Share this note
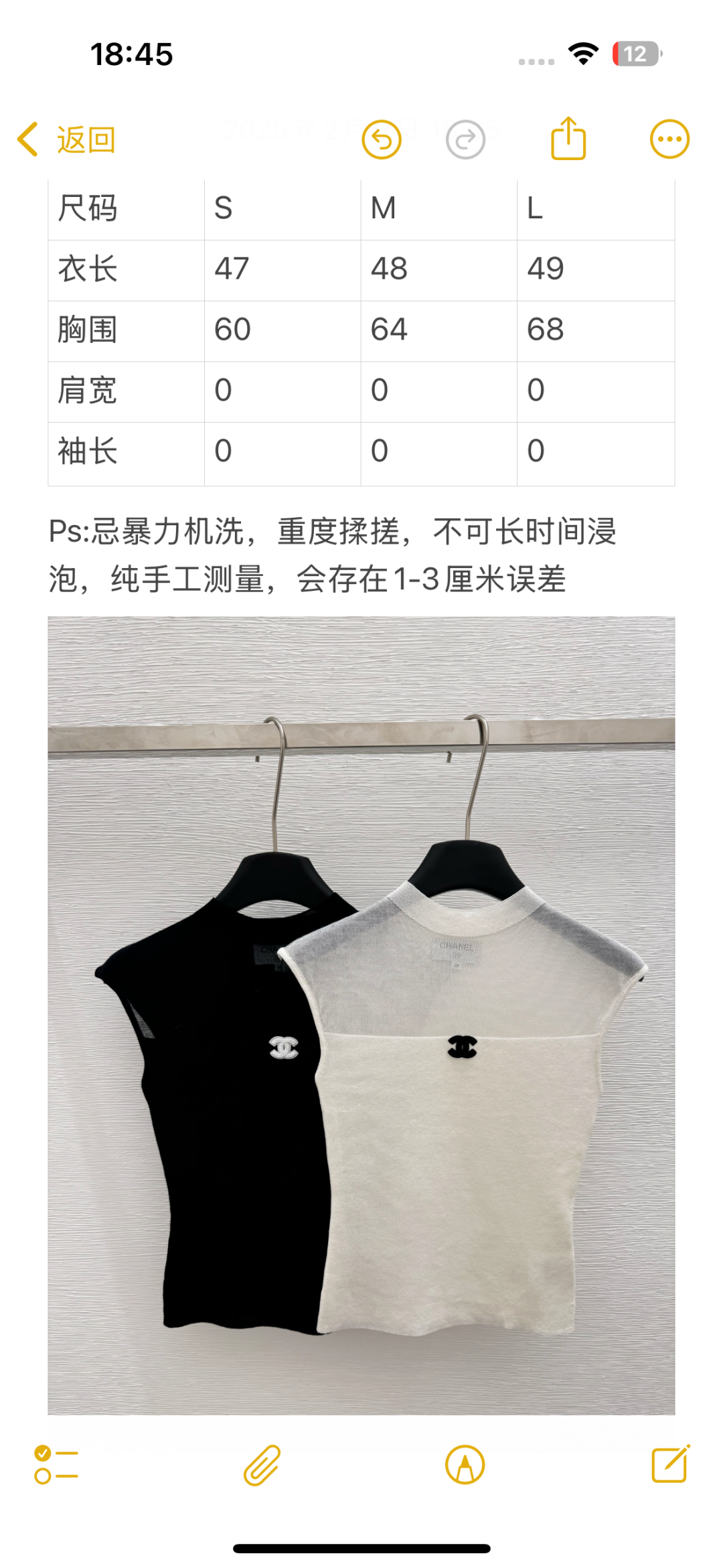Viewport: 723px width, 1568px height. (568, 139)
